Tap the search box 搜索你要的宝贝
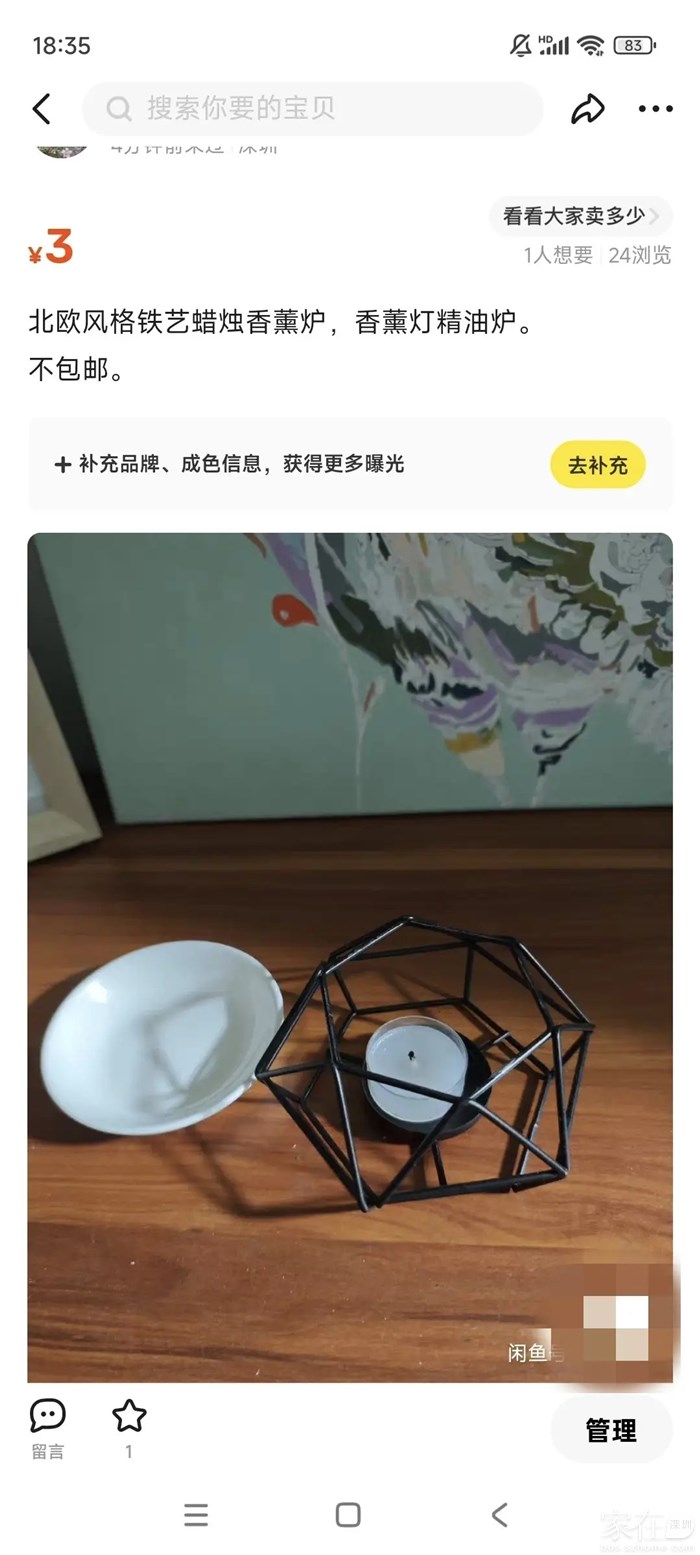 pyautogui.click(x=312, y=108)
